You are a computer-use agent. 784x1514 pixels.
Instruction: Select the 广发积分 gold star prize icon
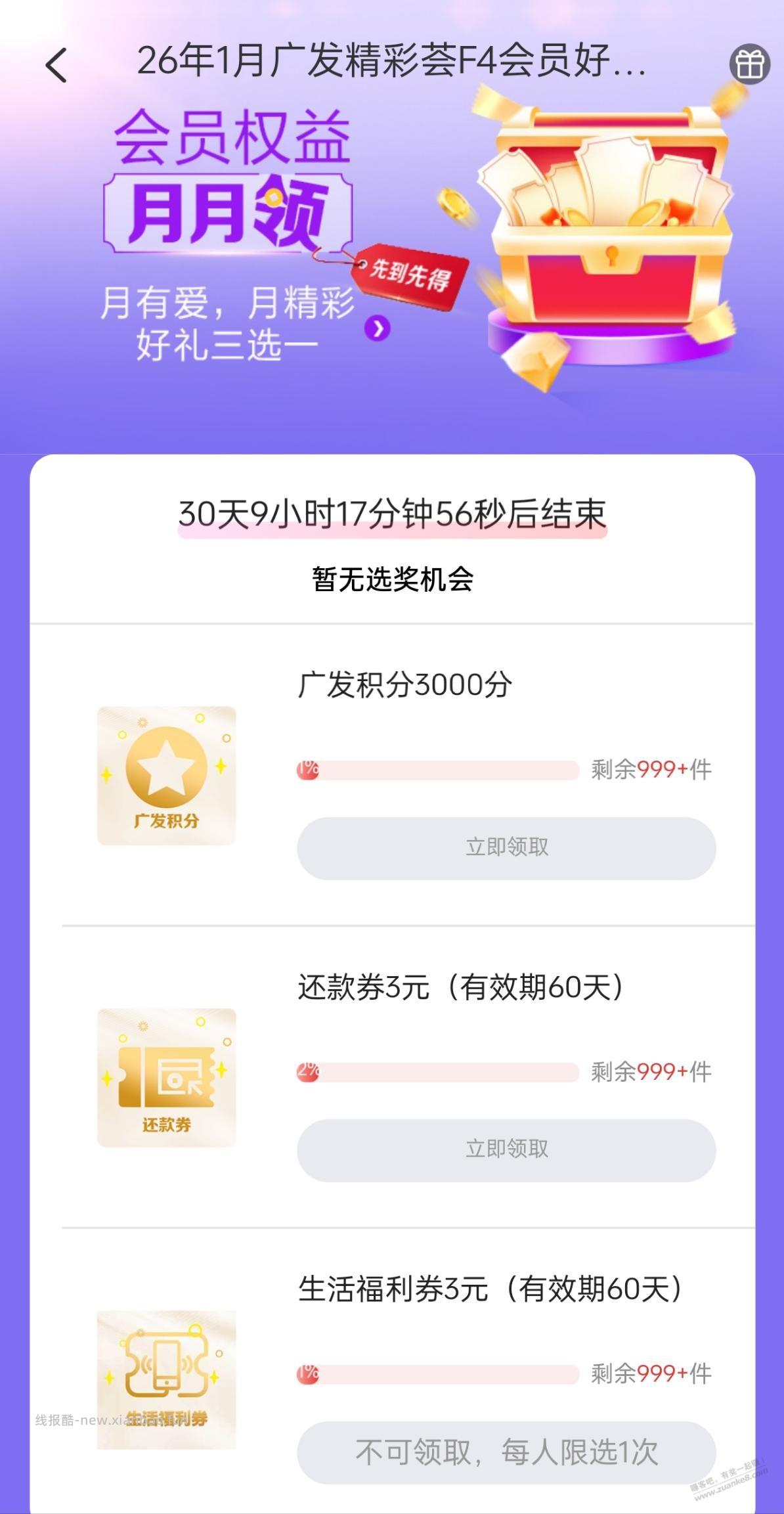click(165, 774)
